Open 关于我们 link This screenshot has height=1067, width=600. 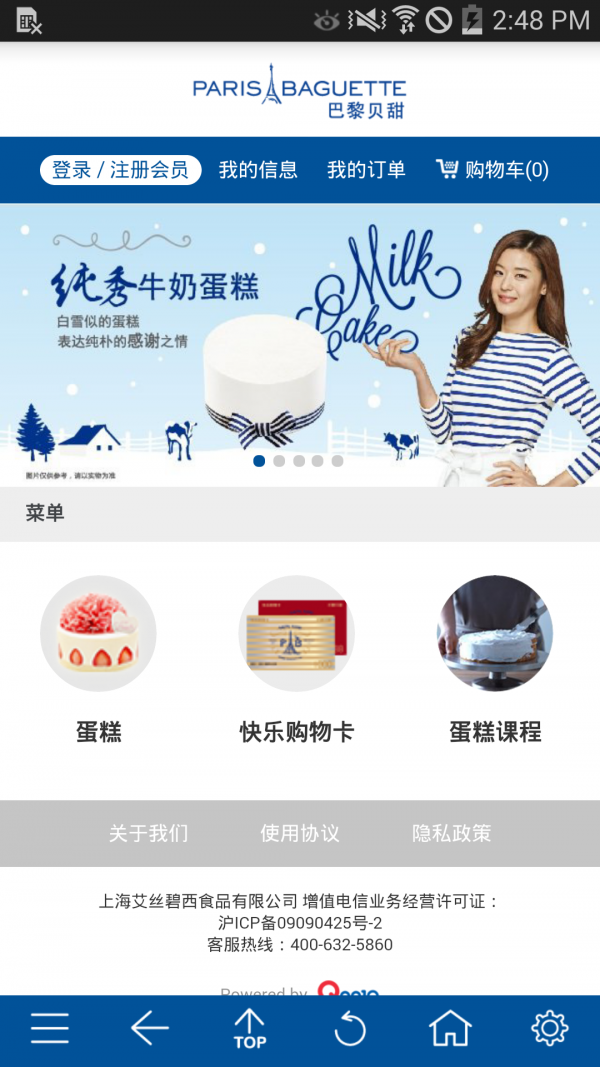click(148, 833)
